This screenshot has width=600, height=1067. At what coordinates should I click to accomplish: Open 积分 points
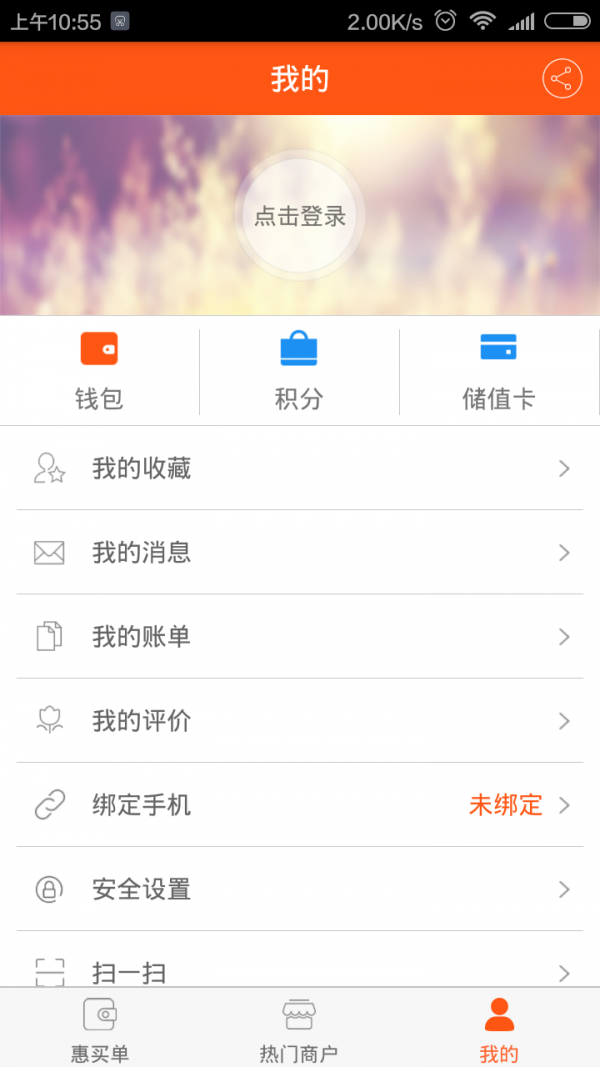pos(299,371)
